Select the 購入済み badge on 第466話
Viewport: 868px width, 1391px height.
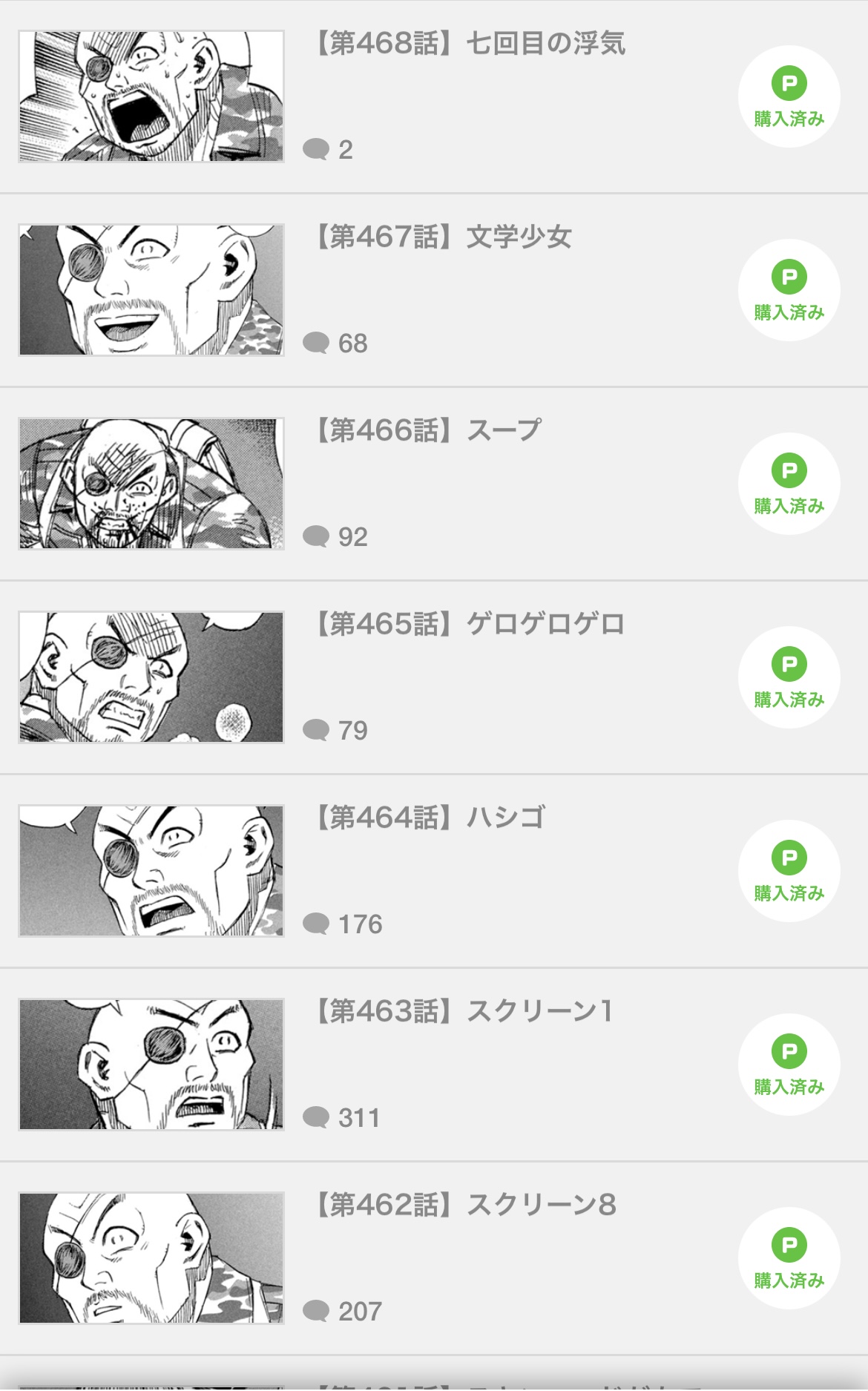pos(789,484)
